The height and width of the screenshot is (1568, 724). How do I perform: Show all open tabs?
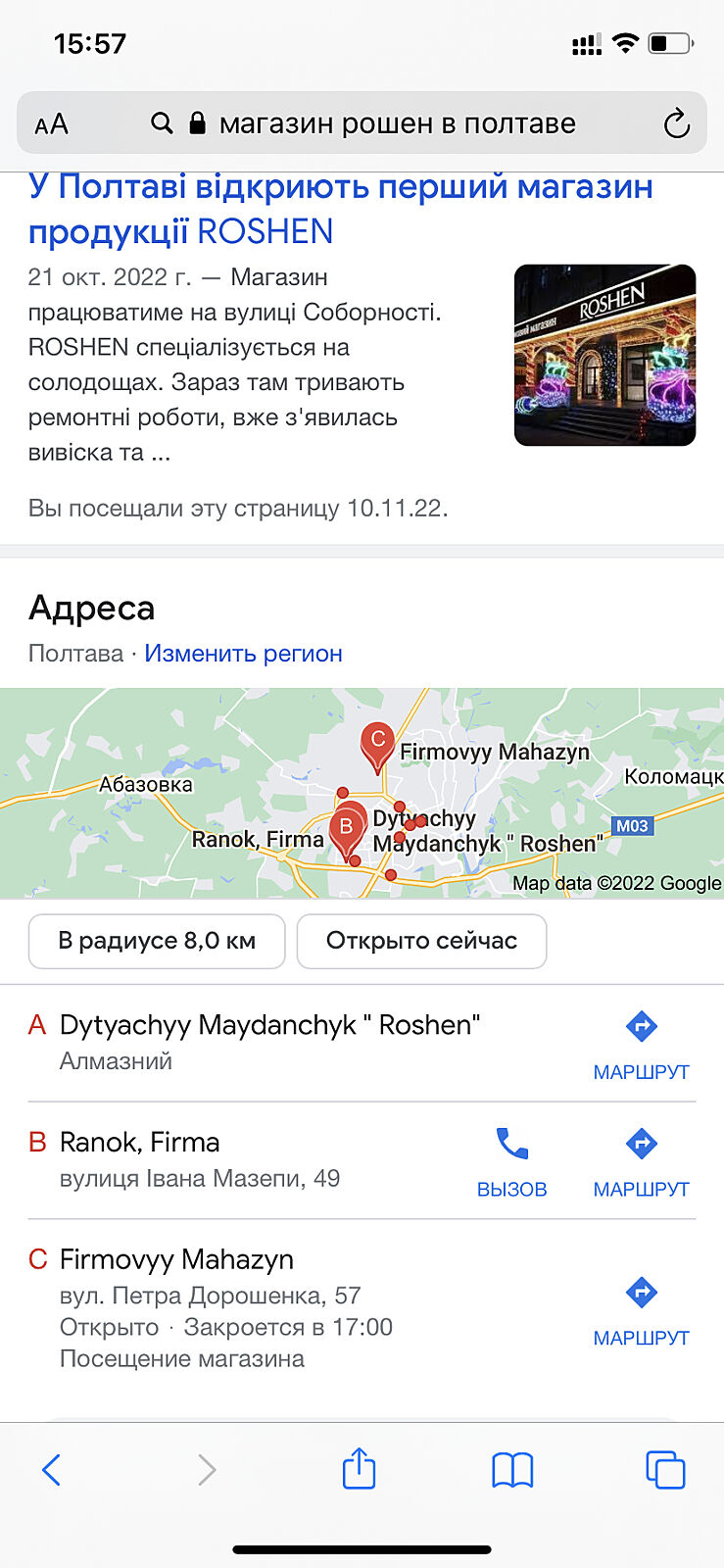(x=665, y=1469)
